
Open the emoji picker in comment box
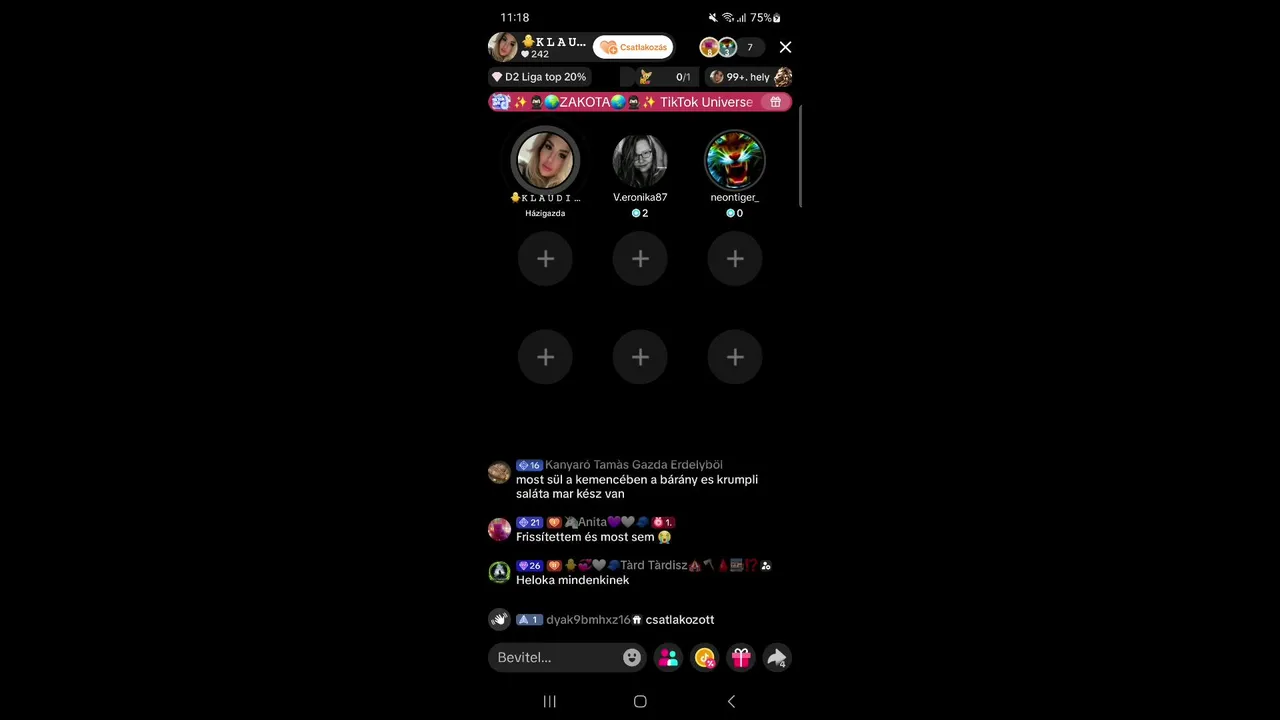(x=632, y=657)
